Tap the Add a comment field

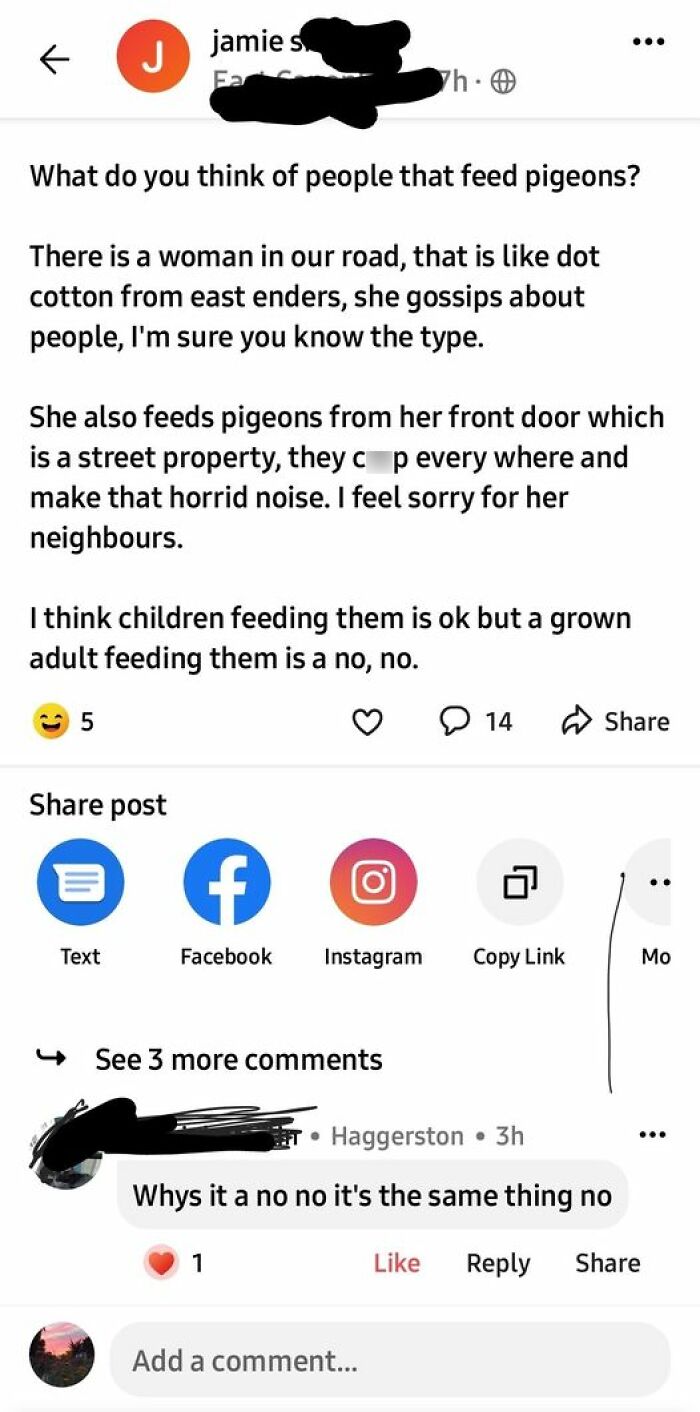(x=389, y=1360)
